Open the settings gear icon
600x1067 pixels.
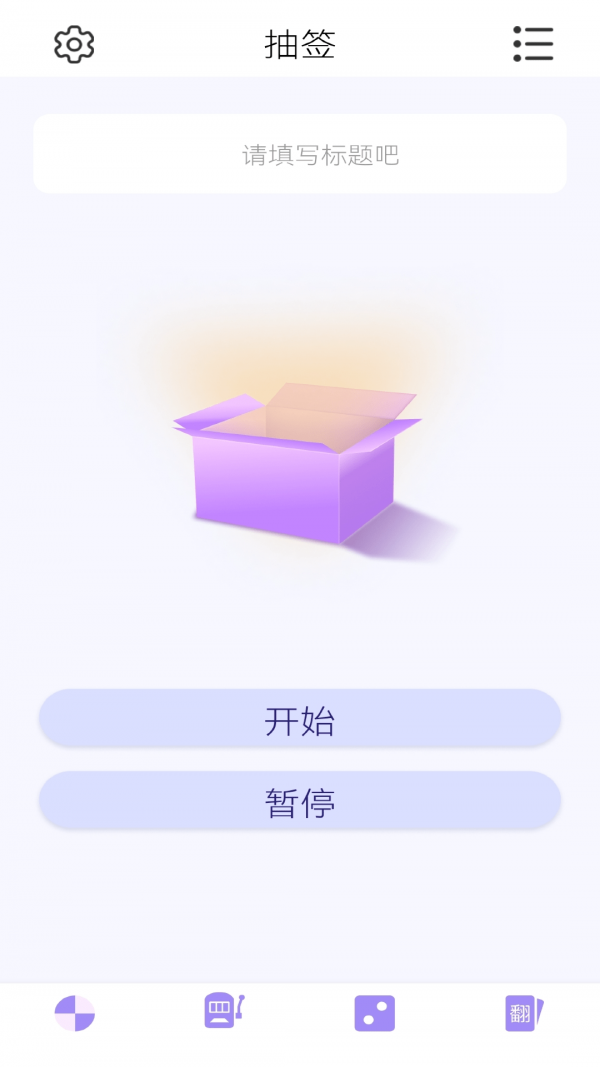[x=74, y=45]
